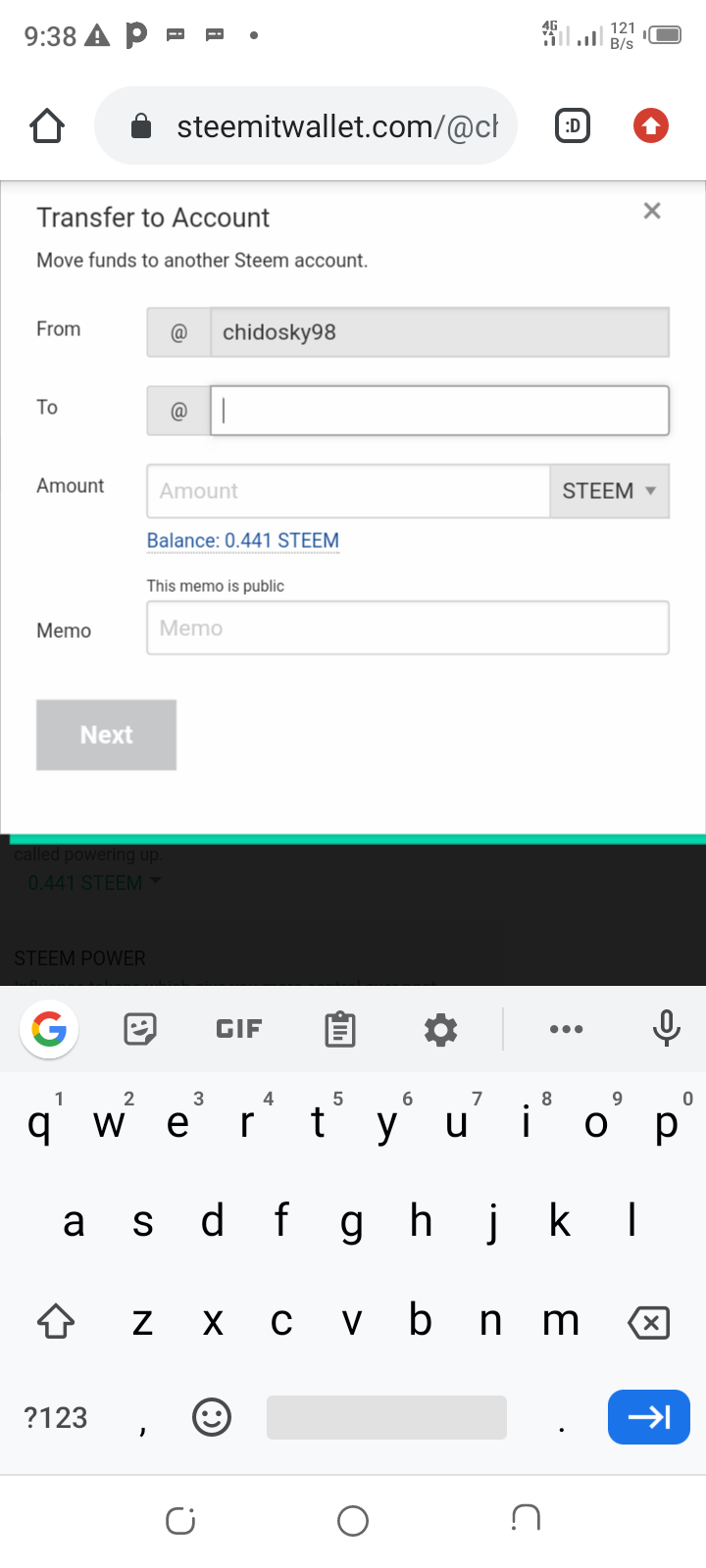706x1568 pixels.
Task: Open the browser tab switcher
Action: pos(573,126)
